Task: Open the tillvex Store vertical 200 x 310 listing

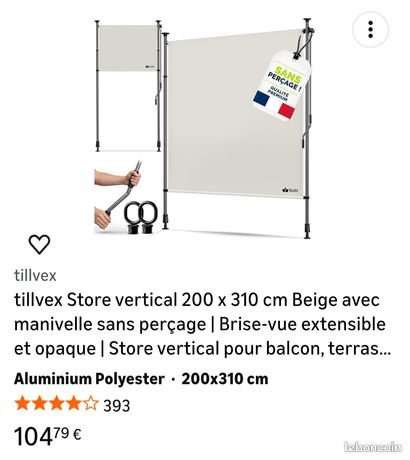Action: click(x=202, y=324)
